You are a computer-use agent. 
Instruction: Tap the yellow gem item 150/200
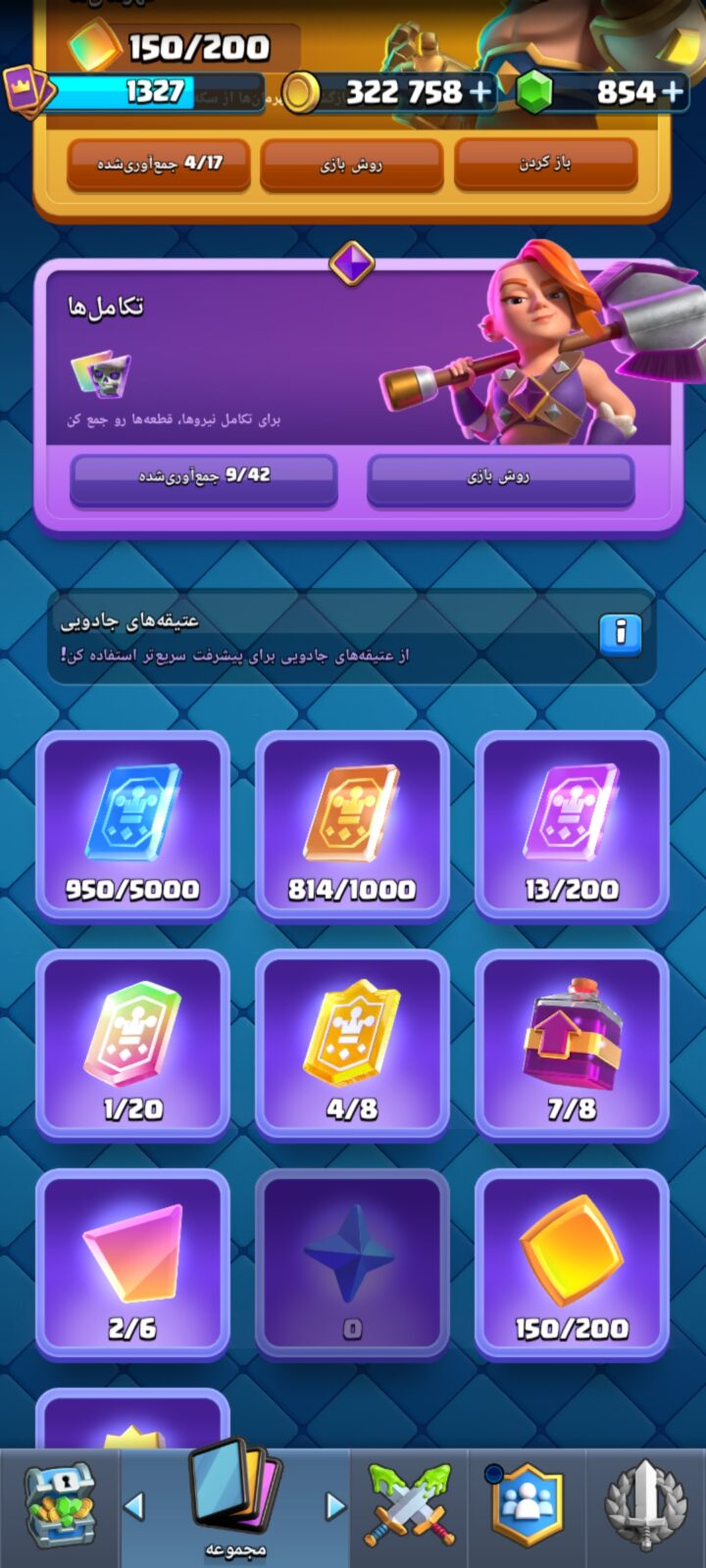point(572,1263)
